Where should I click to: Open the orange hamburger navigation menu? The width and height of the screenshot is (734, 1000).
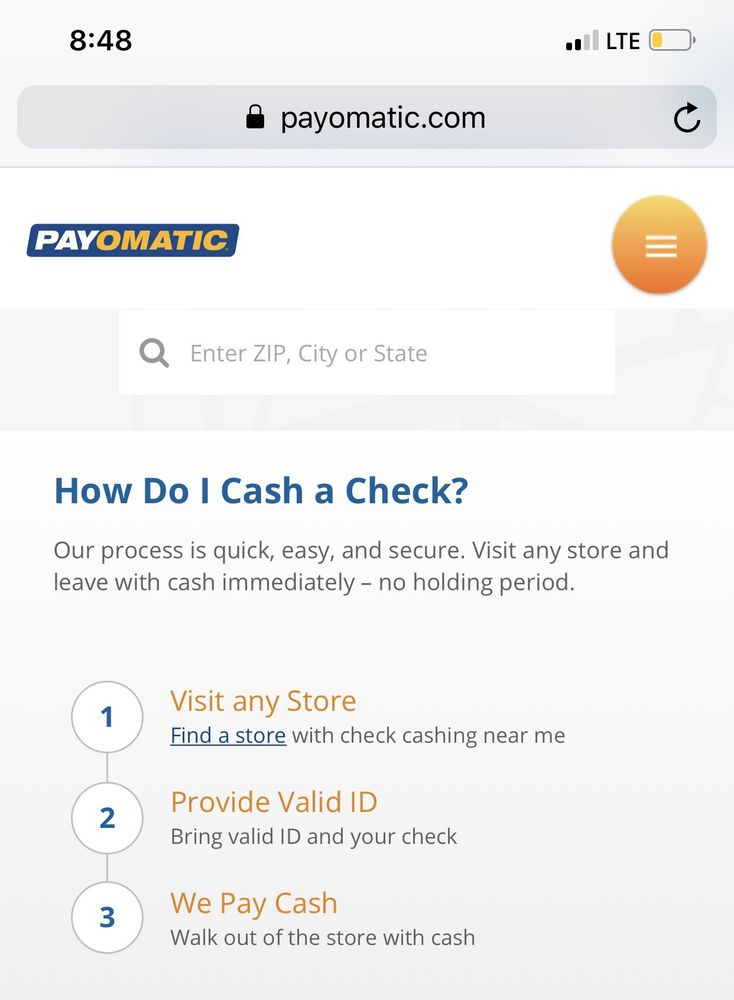click(658, 245)
